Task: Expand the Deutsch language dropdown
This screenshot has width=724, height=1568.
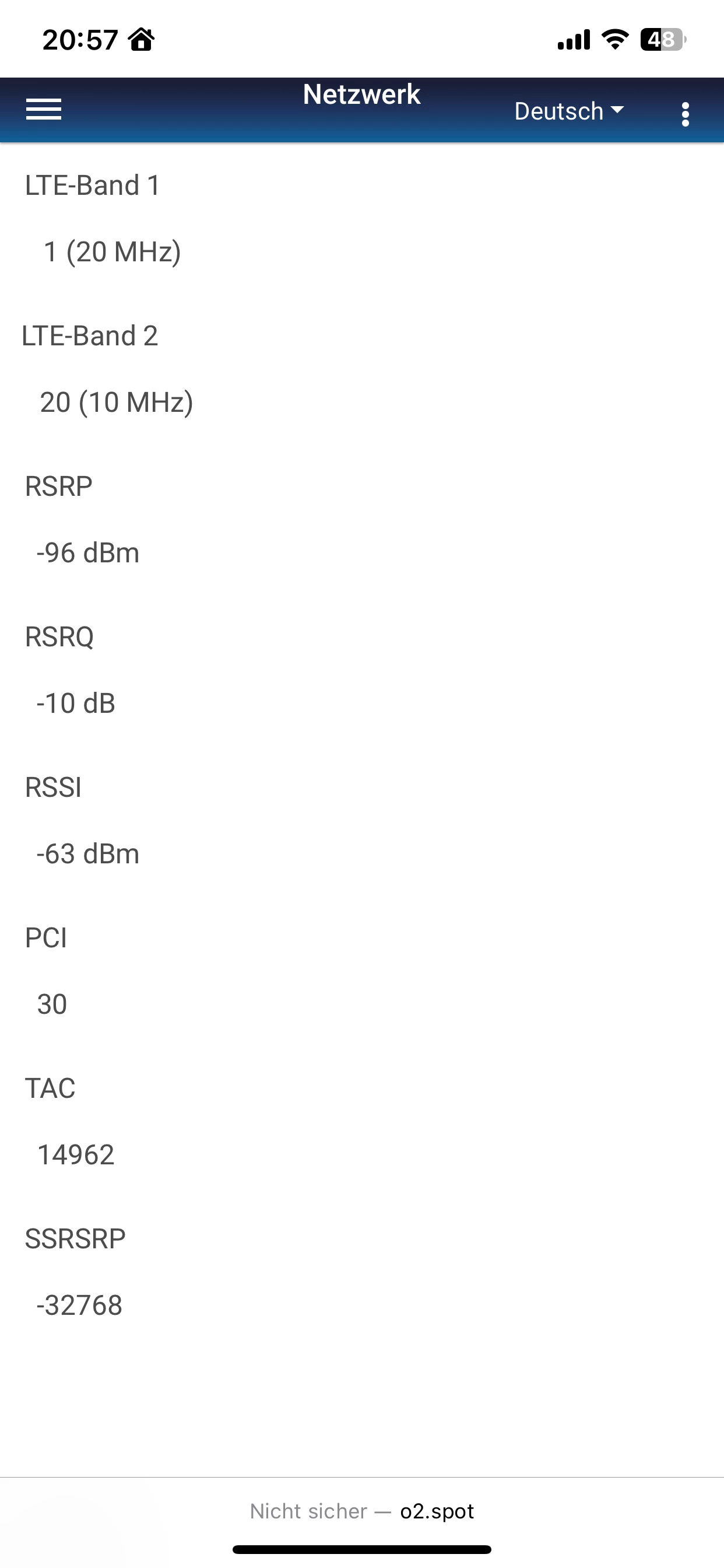Action: (569, 111)
